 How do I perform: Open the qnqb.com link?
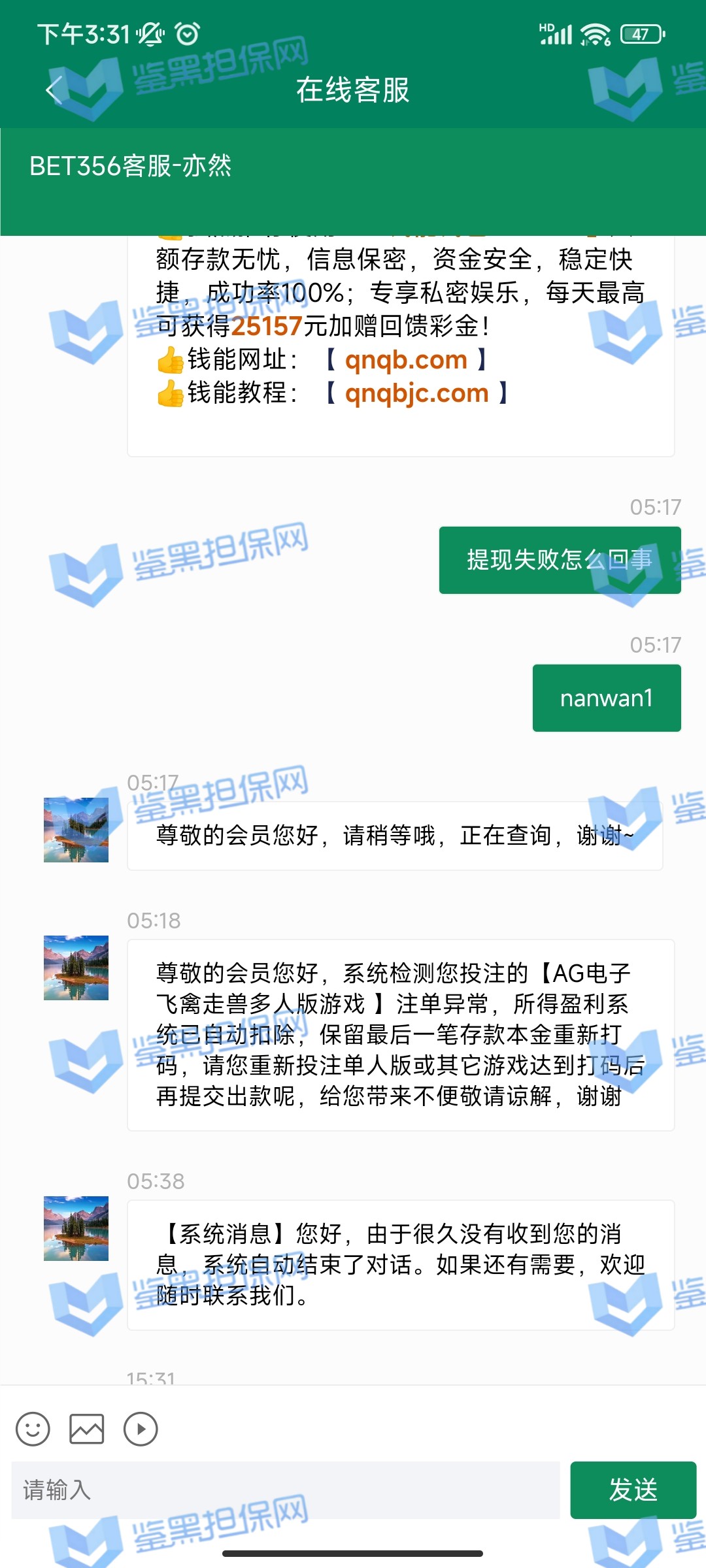pos(406,360)
